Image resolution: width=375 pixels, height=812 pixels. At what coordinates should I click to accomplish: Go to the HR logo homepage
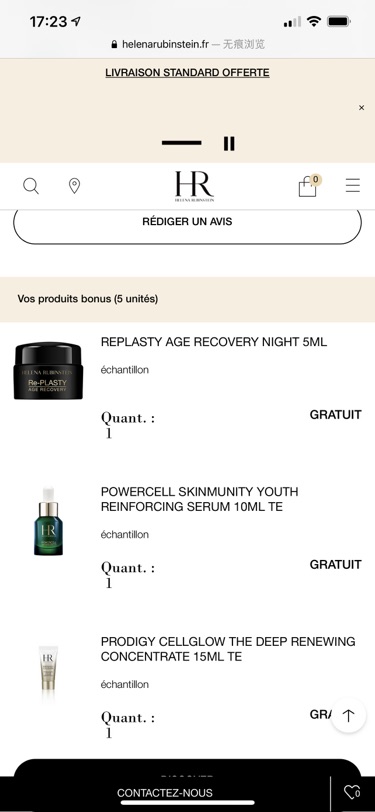tap(194, 186)
